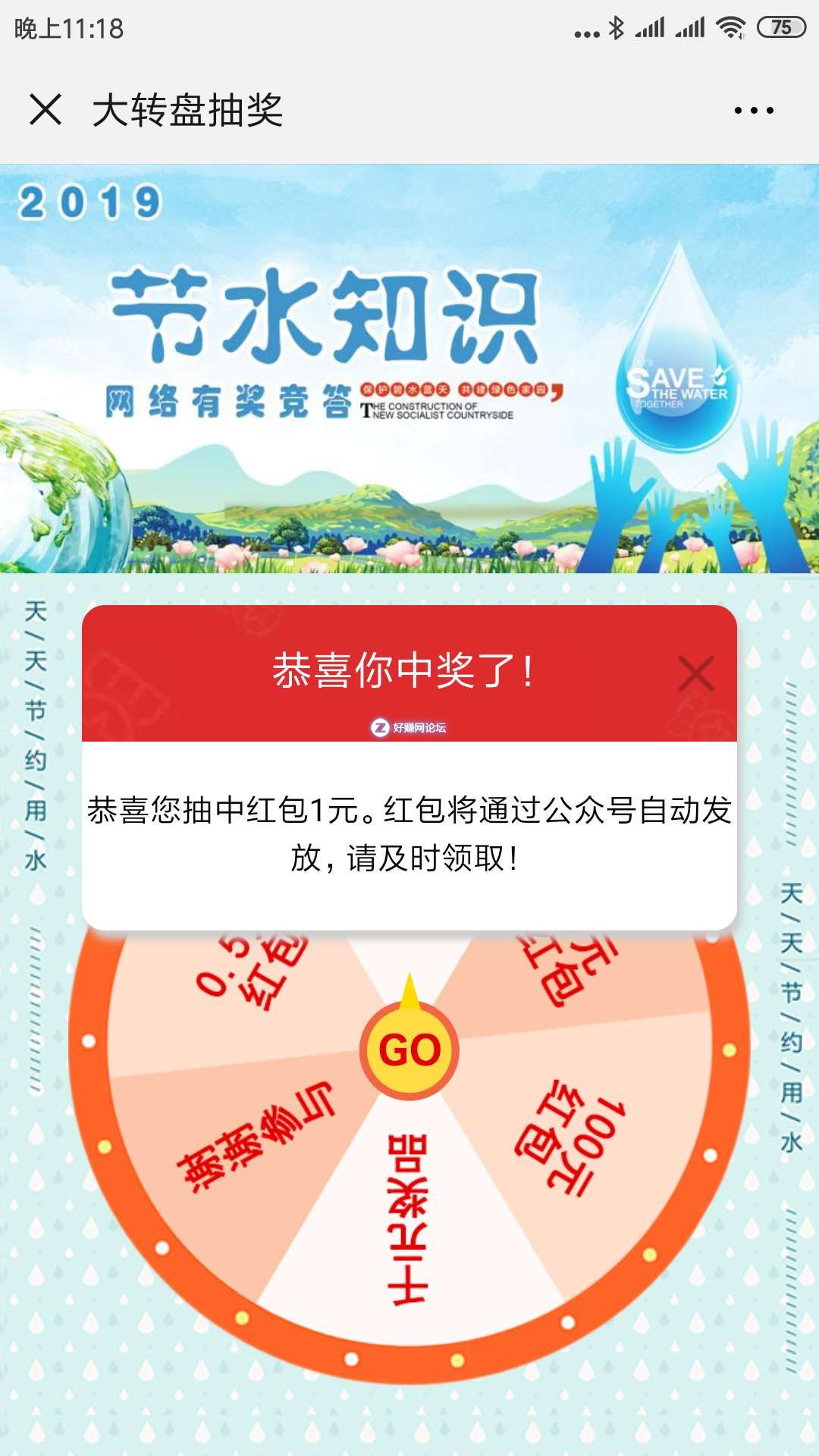This screenshot has height=1456, width=819.
Task: Dismiss the 恭喜你中奖了 prize dialog
Action: (695, 673)
